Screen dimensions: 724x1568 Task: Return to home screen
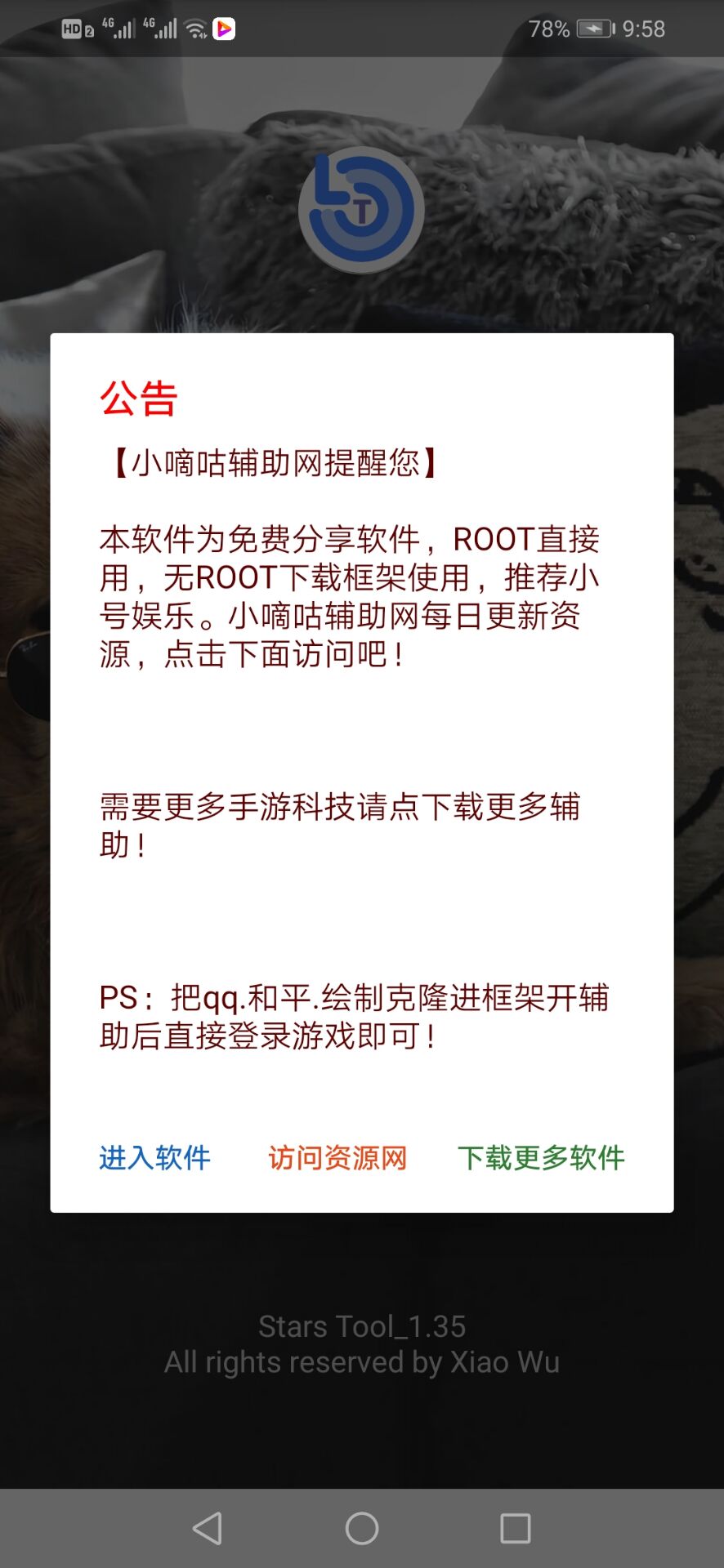point(362,1528)
